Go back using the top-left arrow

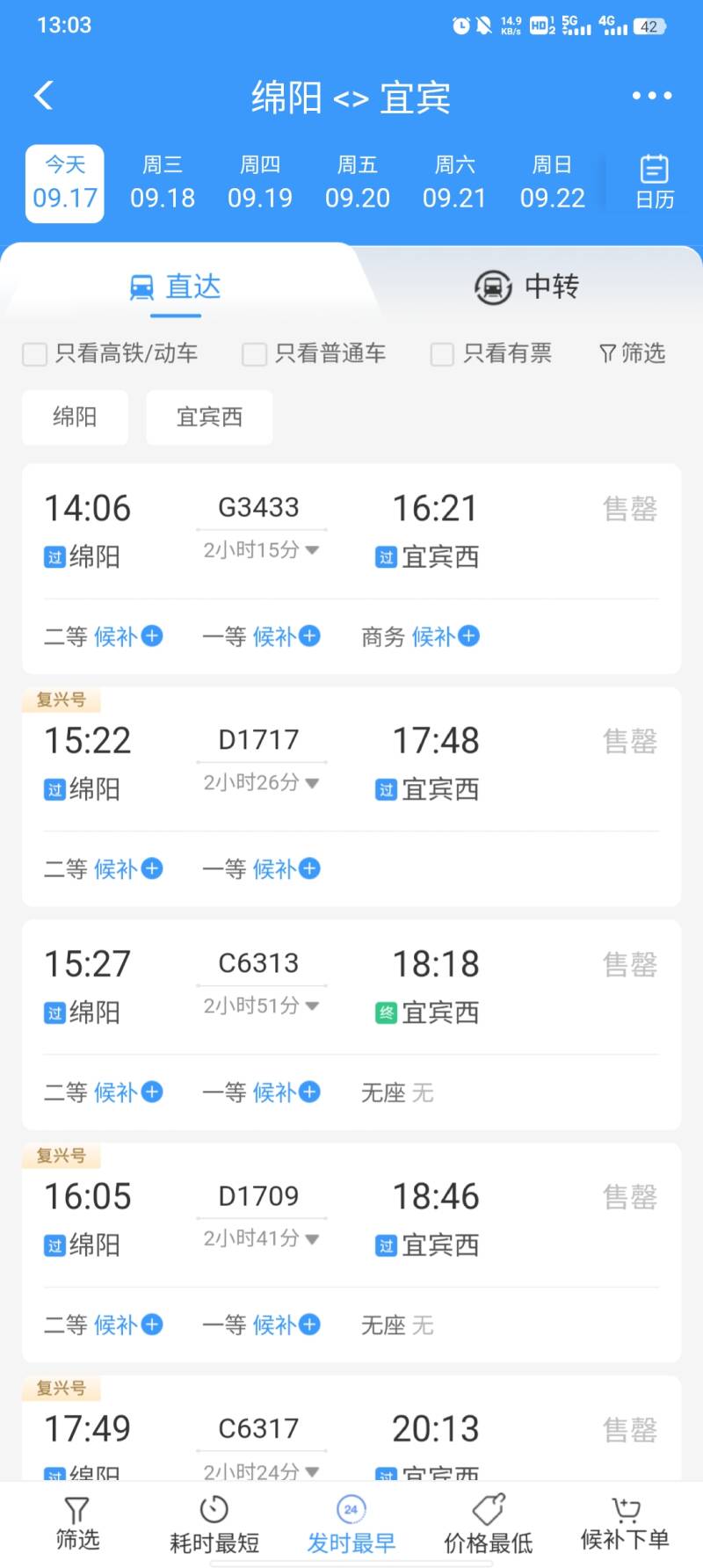44,95
